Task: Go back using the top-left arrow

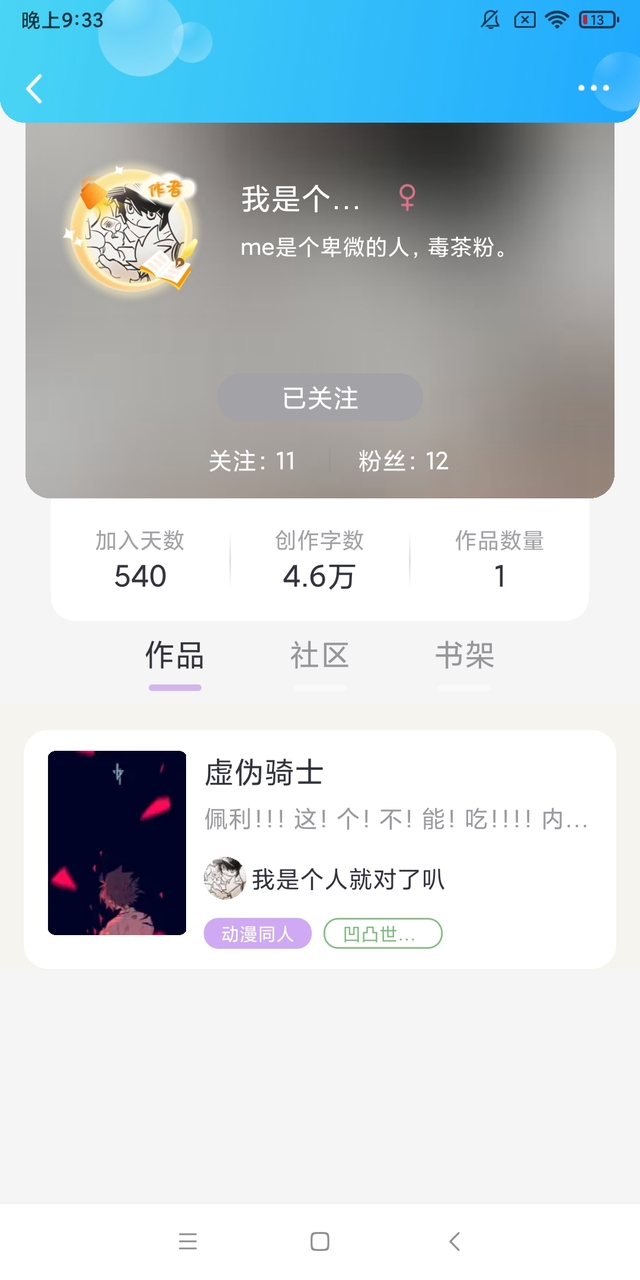Action: point(34,88)
